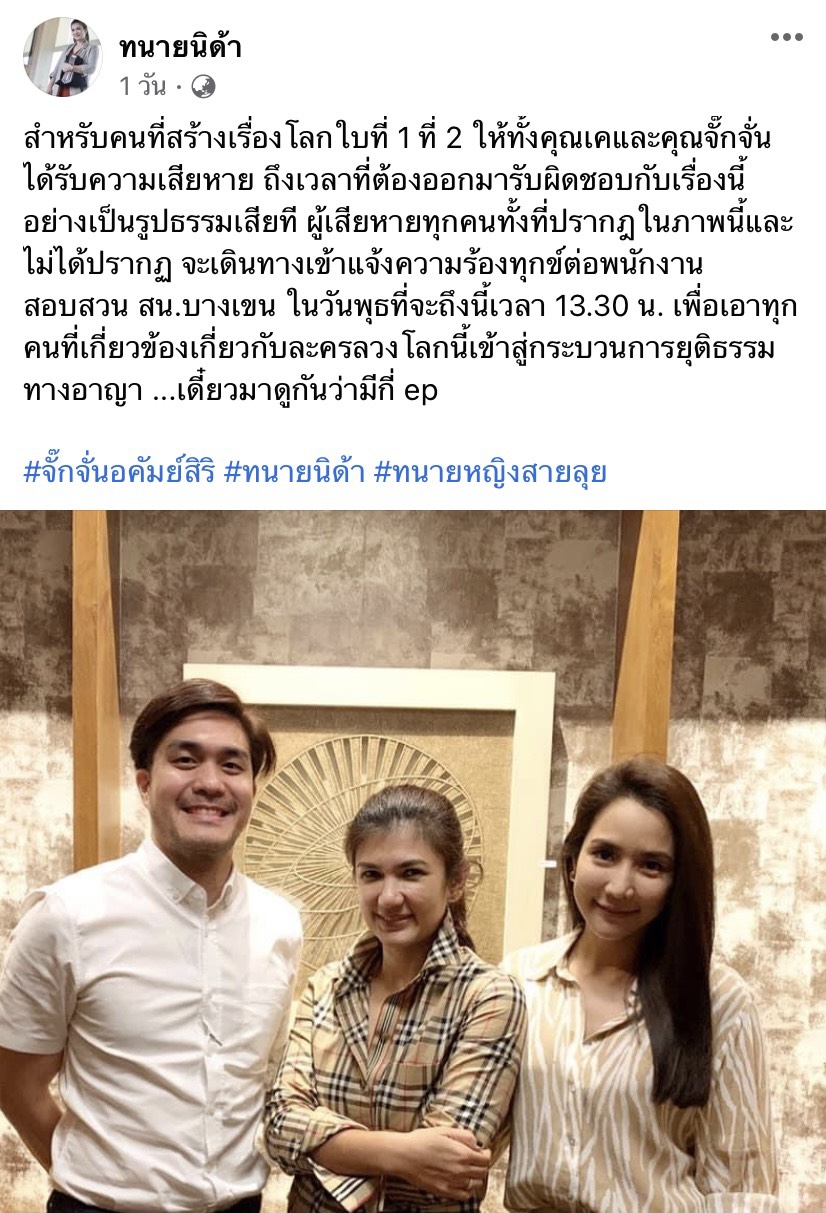Open the post's three-dot options menu
Viewport: 826px width, 1213px height.
(x=786, y=38)
